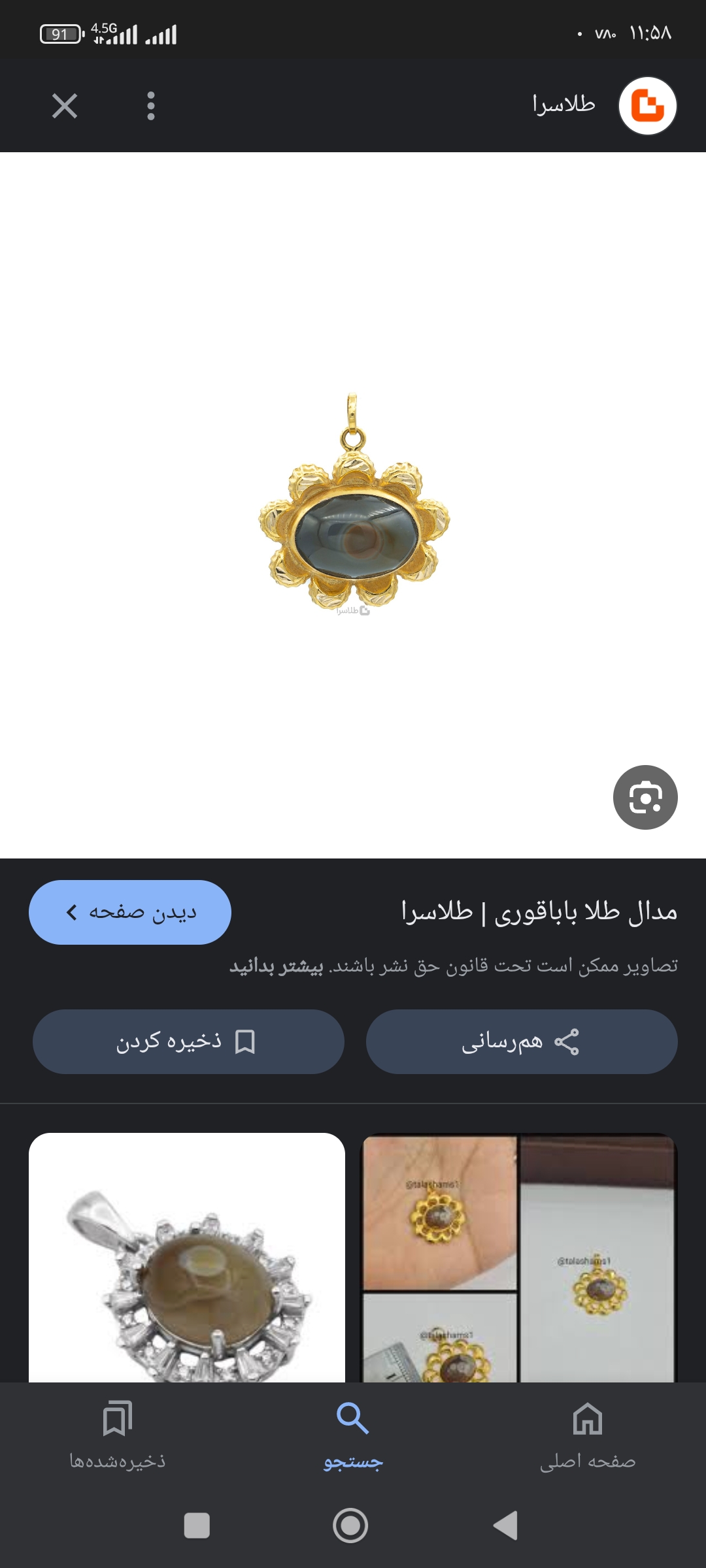
Task: Tap the system home button
Action: tap(350, 1526)
